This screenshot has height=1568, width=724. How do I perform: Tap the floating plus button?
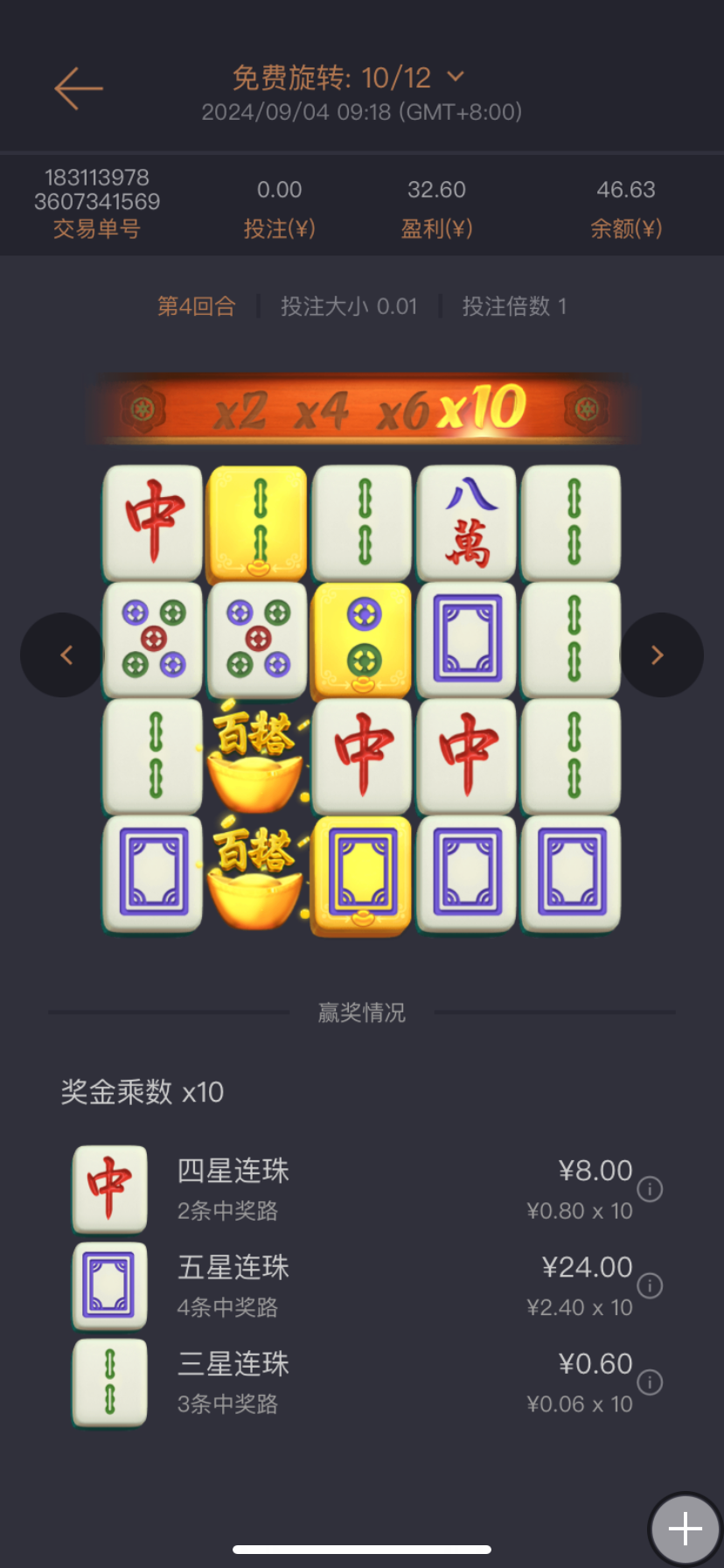click(685, 1529)
